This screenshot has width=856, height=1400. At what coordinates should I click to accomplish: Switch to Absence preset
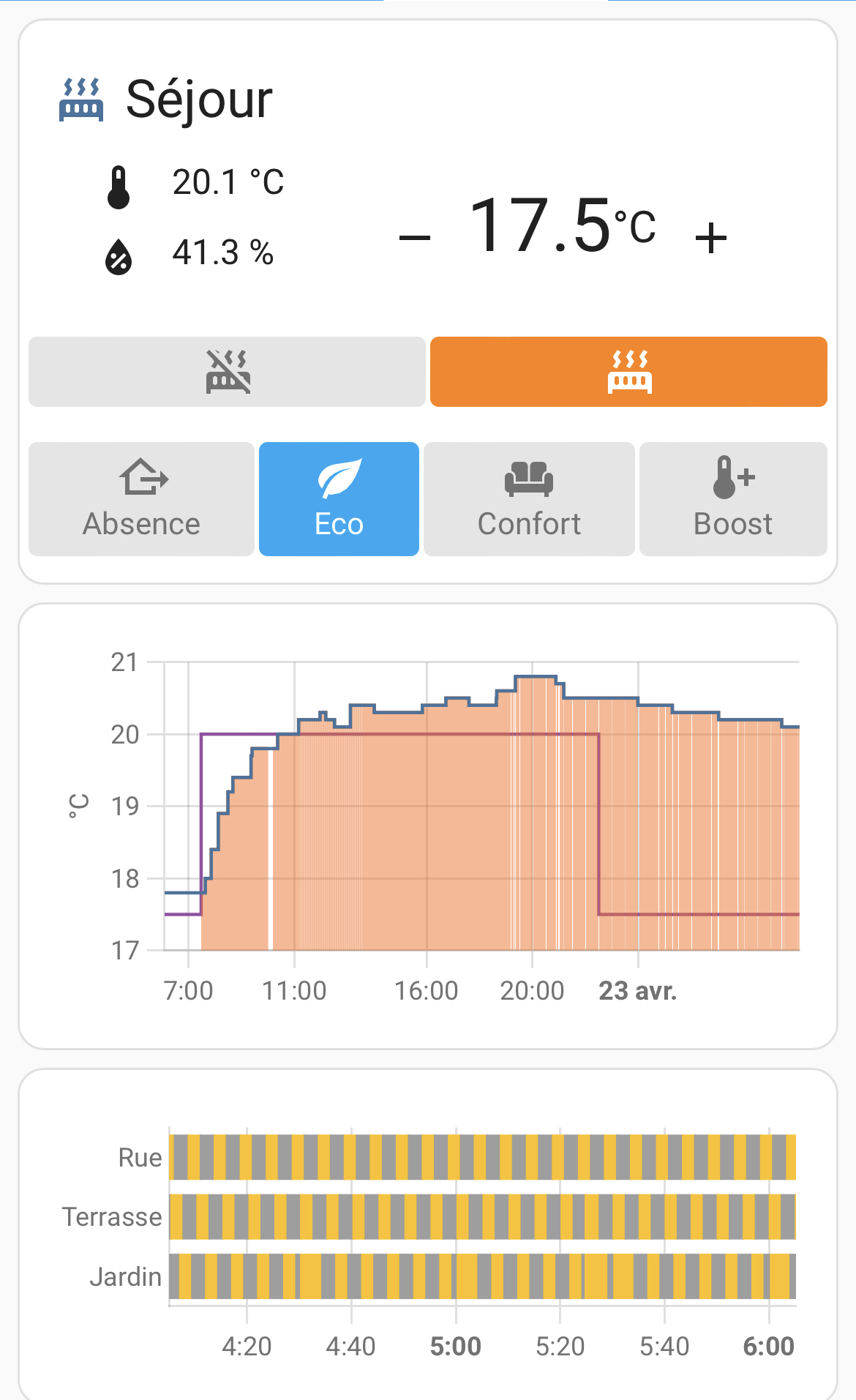tap(141, 499)
